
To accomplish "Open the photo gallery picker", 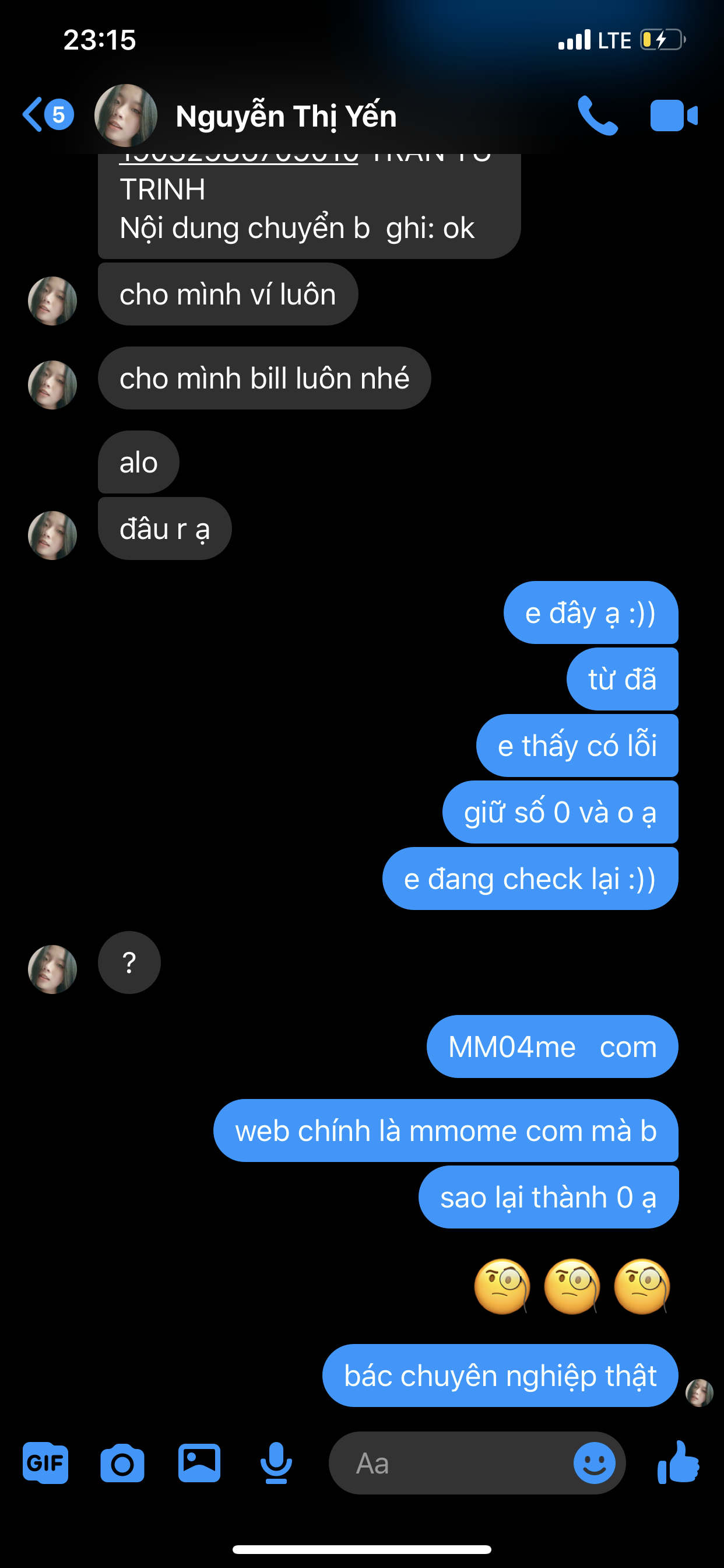I will pos(199,1462).
